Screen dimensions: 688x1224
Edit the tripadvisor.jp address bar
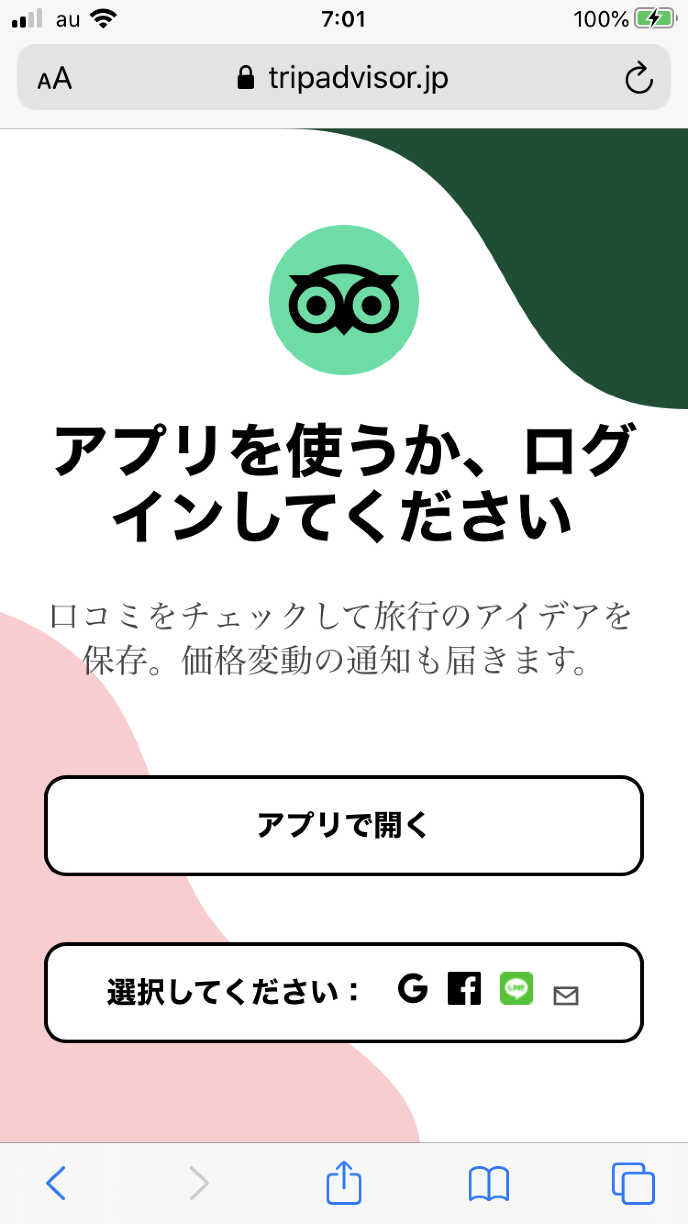[343, 78]
